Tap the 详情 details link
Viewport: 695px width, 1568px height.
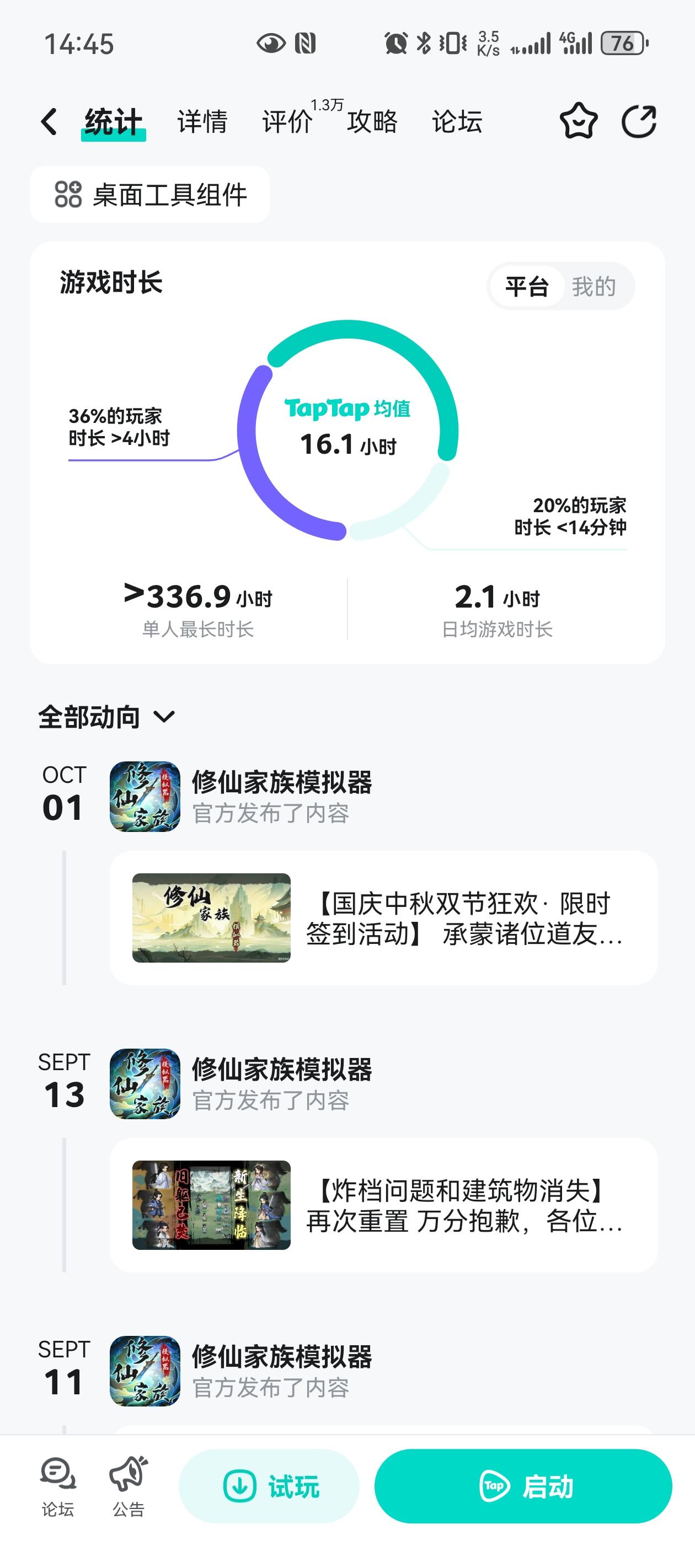tap(202, 122)
